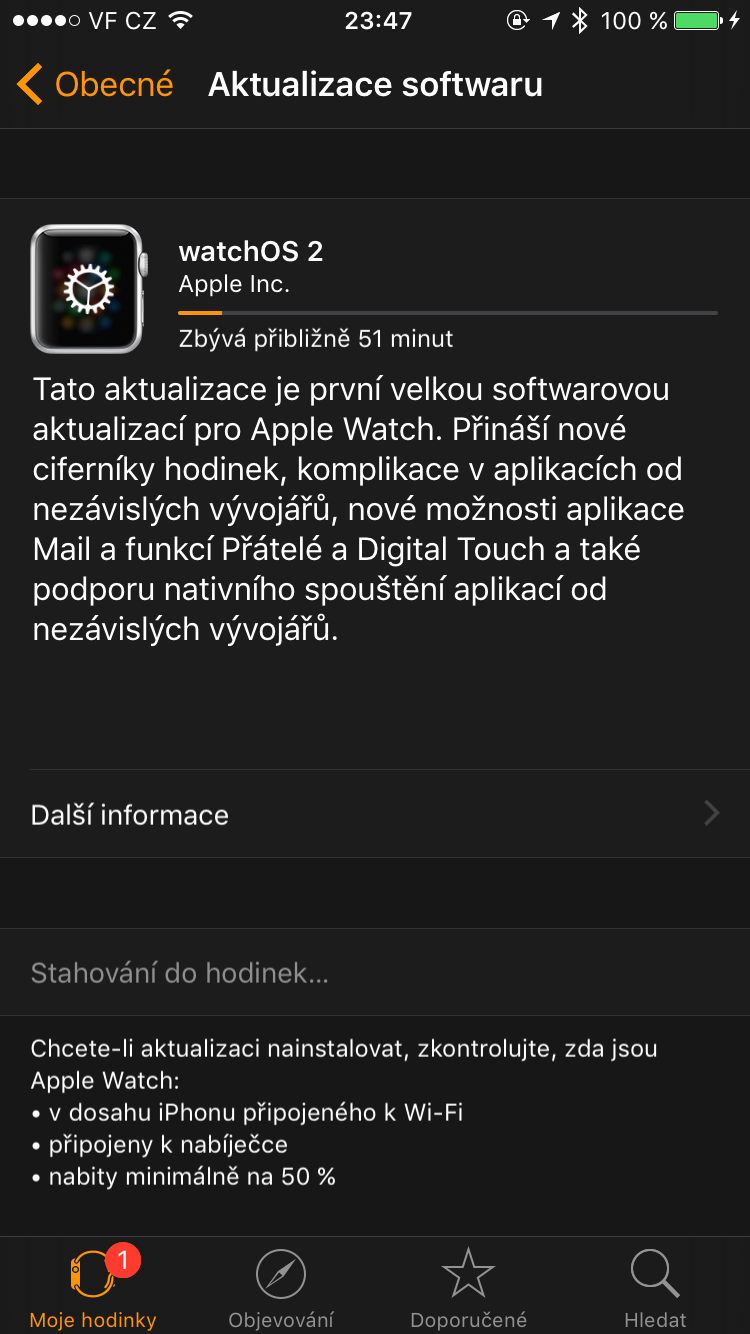Switch to the Objevování tab
750x1334 pixels.
pyautogui.click(x=281, y=1286)
